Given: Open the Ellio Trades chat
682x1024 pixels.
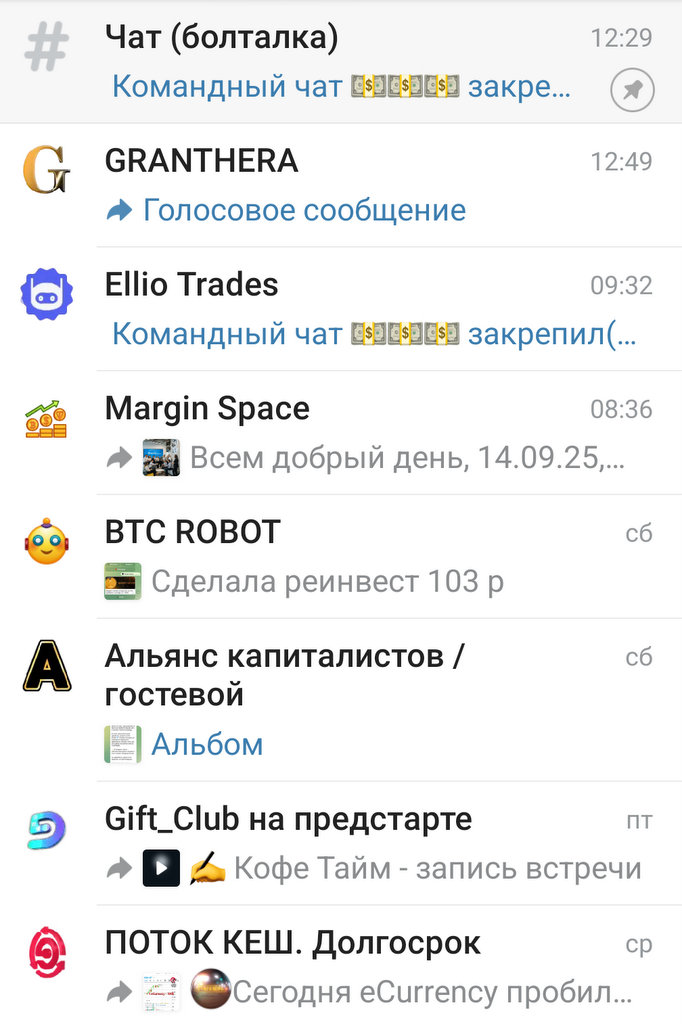Looking at the screenshot, I should coord(340,309).
